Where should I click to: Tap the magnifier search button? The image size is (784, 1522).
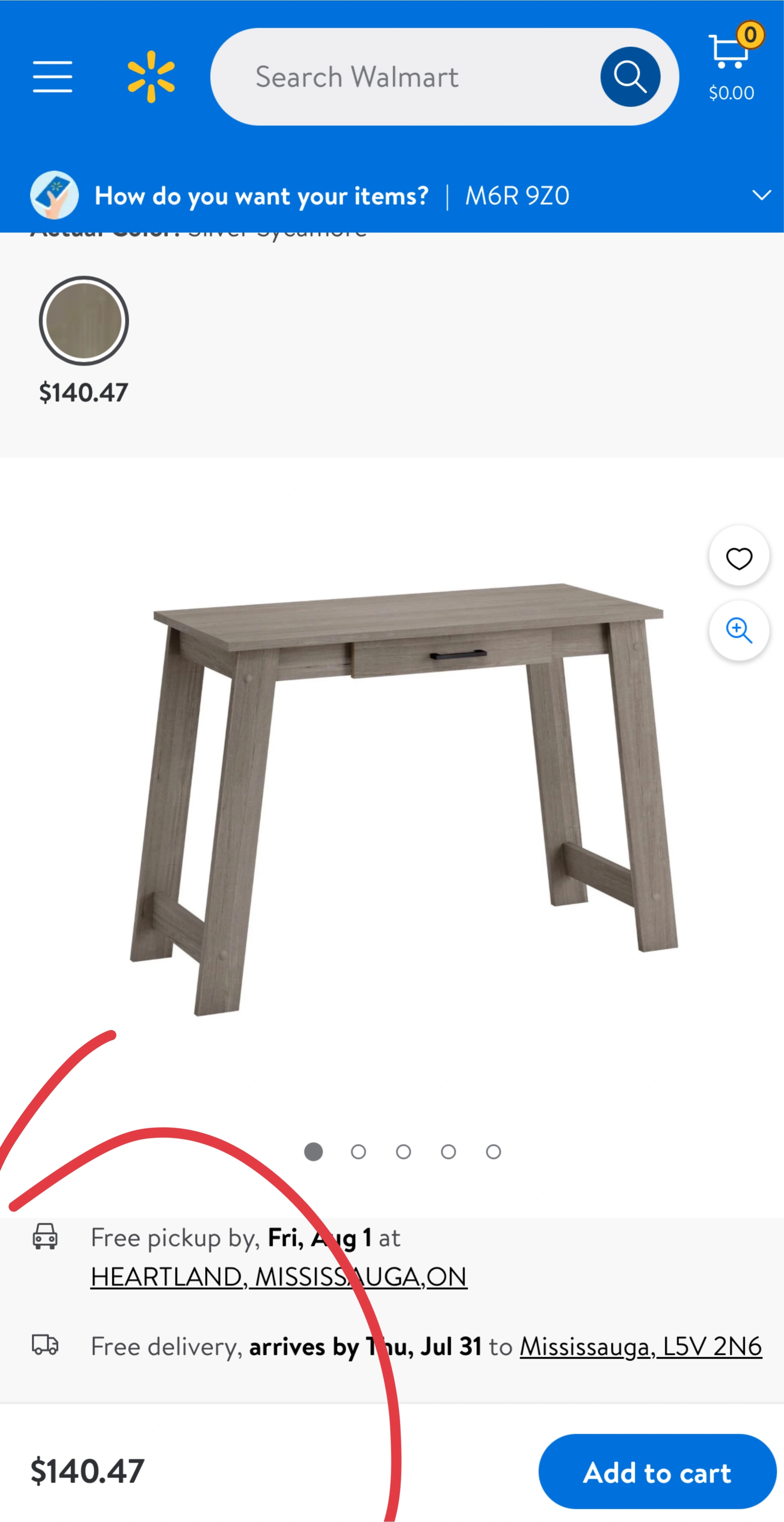click(x=630, y=77)
